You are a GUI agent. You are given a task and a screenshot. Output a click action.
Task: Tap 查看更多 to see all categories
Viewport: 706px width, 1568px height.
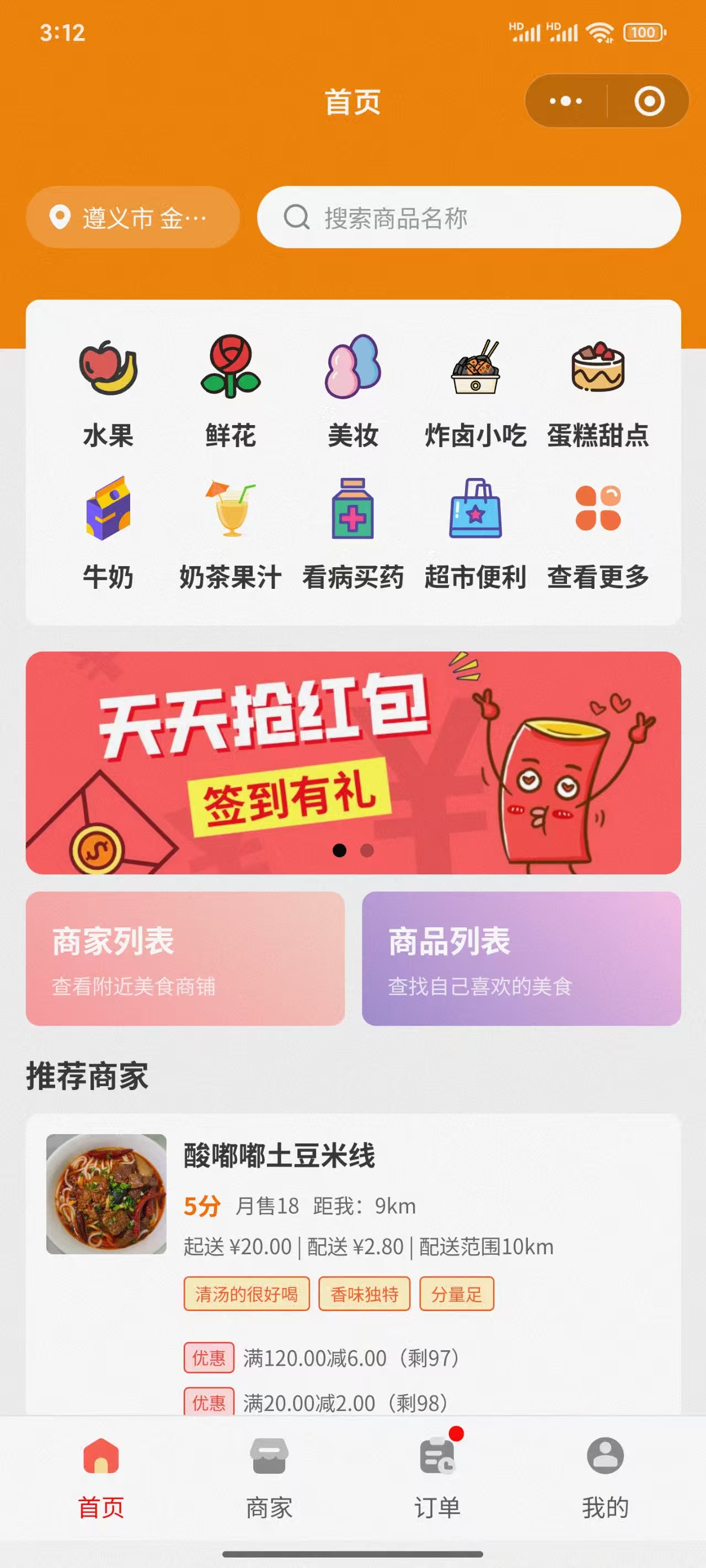[597, 533]
